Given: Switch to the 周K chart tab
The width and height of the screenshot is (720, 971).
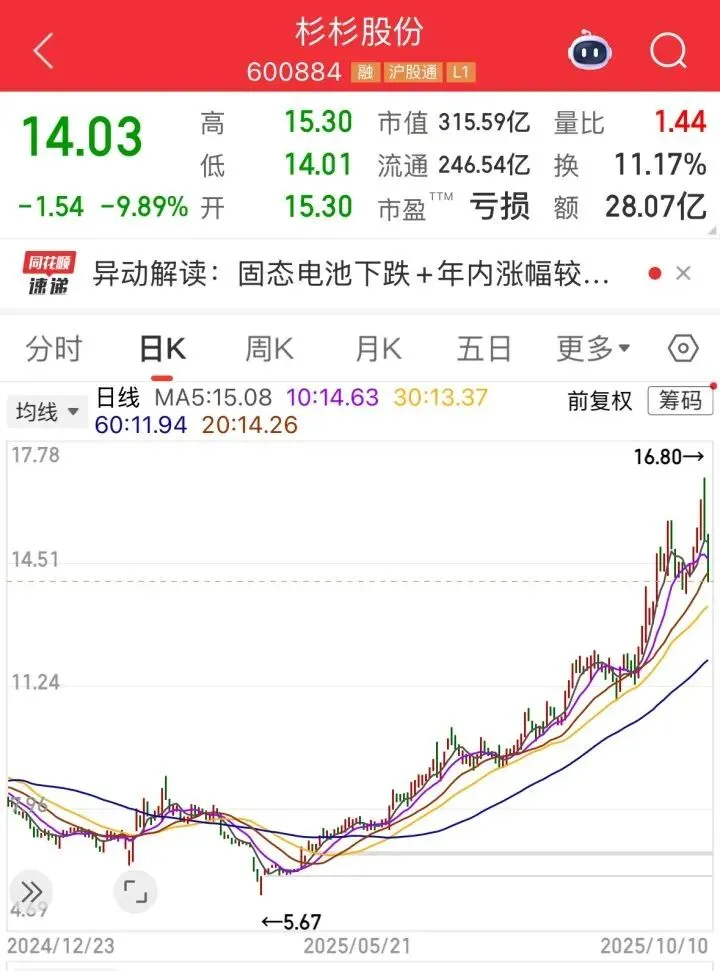Looking at the screenshot, I should (x=269, y=349).
